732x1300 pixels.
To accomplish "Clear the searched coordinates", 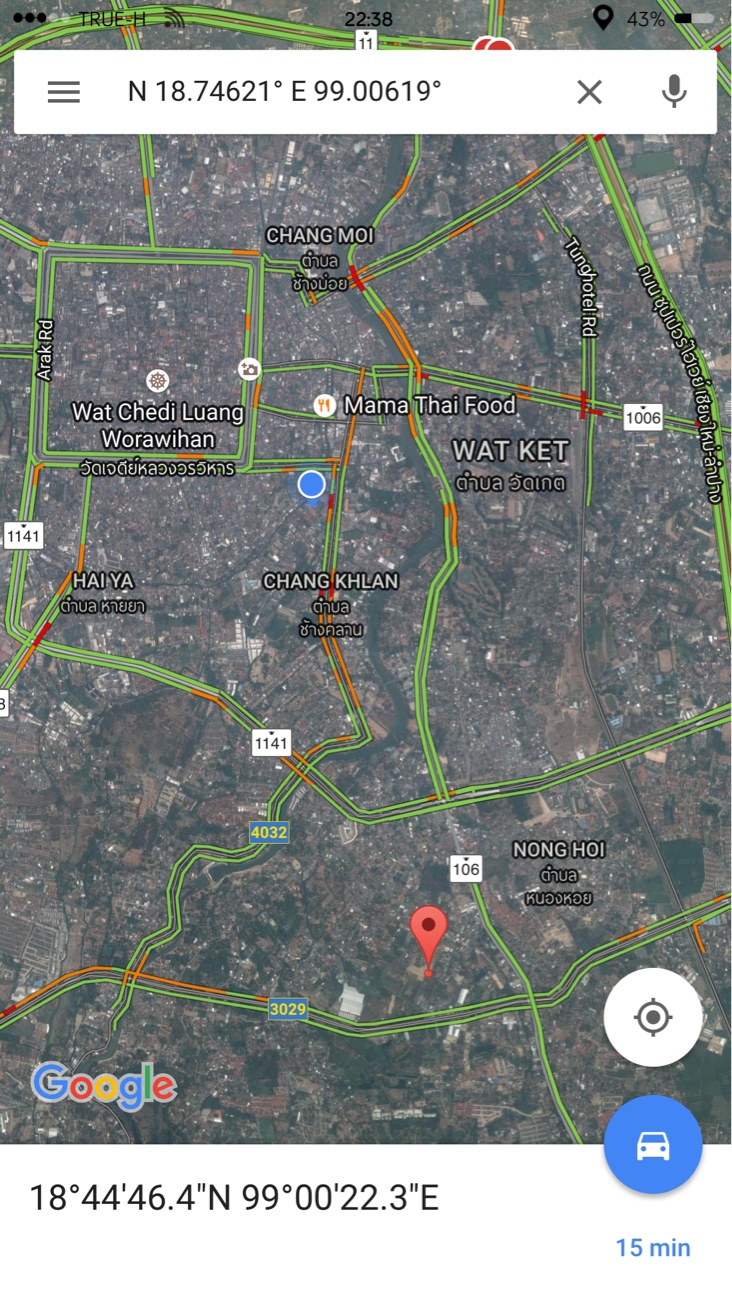I will [589, 92].
